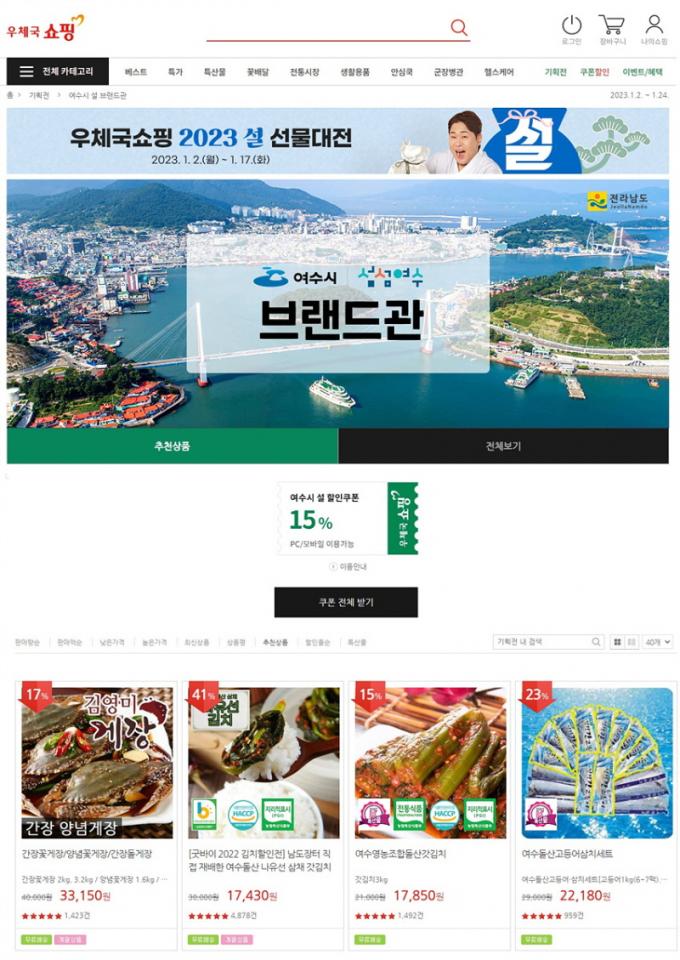Expand the 40개 items-per-page dropdown
The width and height of the screenshot is (680, 960).
click(x=659, y=642)
